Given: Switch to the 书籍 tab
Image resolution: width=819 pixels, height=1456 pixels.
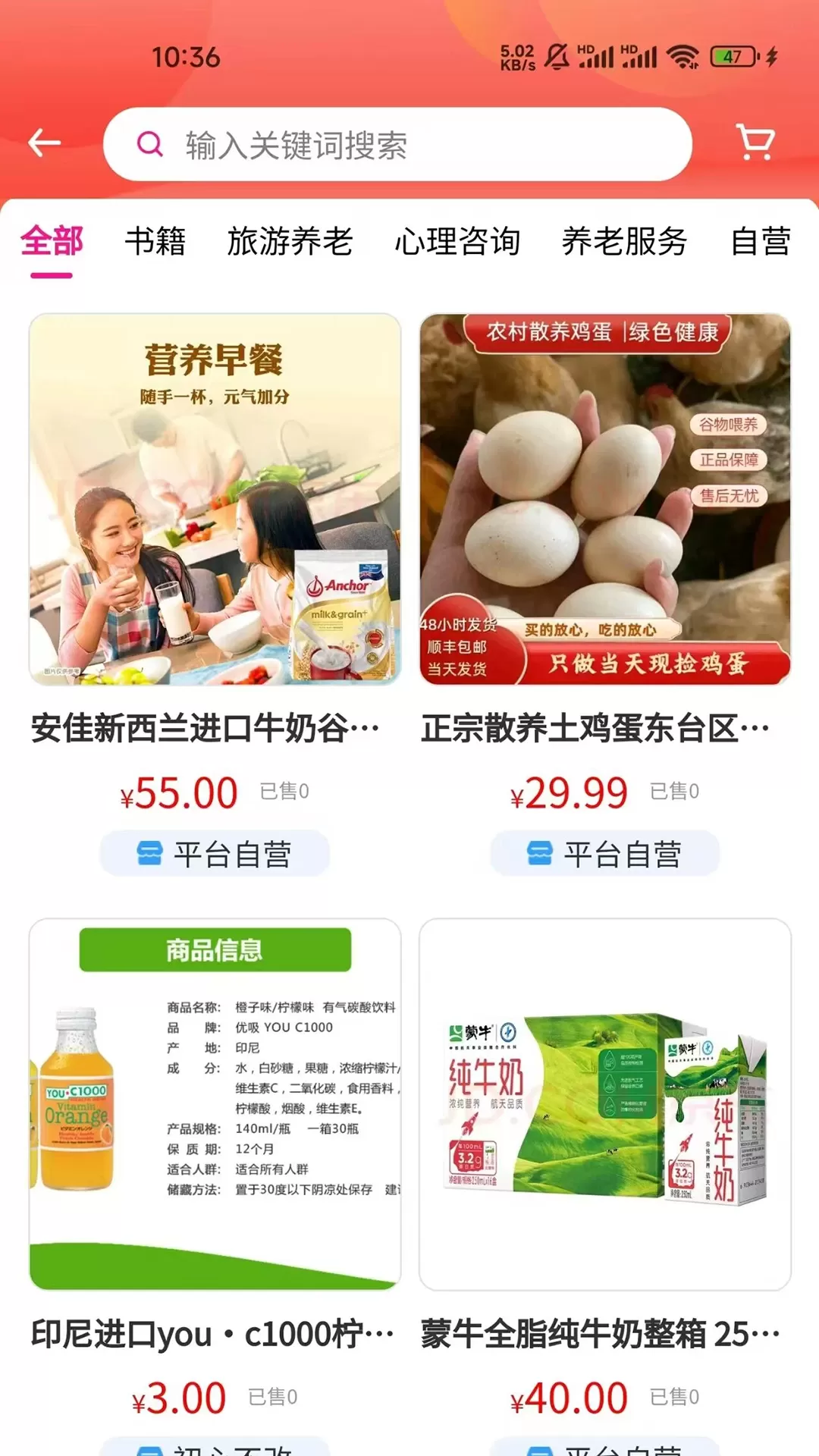Looking at the screenshot, I should [x=155, y=242].
